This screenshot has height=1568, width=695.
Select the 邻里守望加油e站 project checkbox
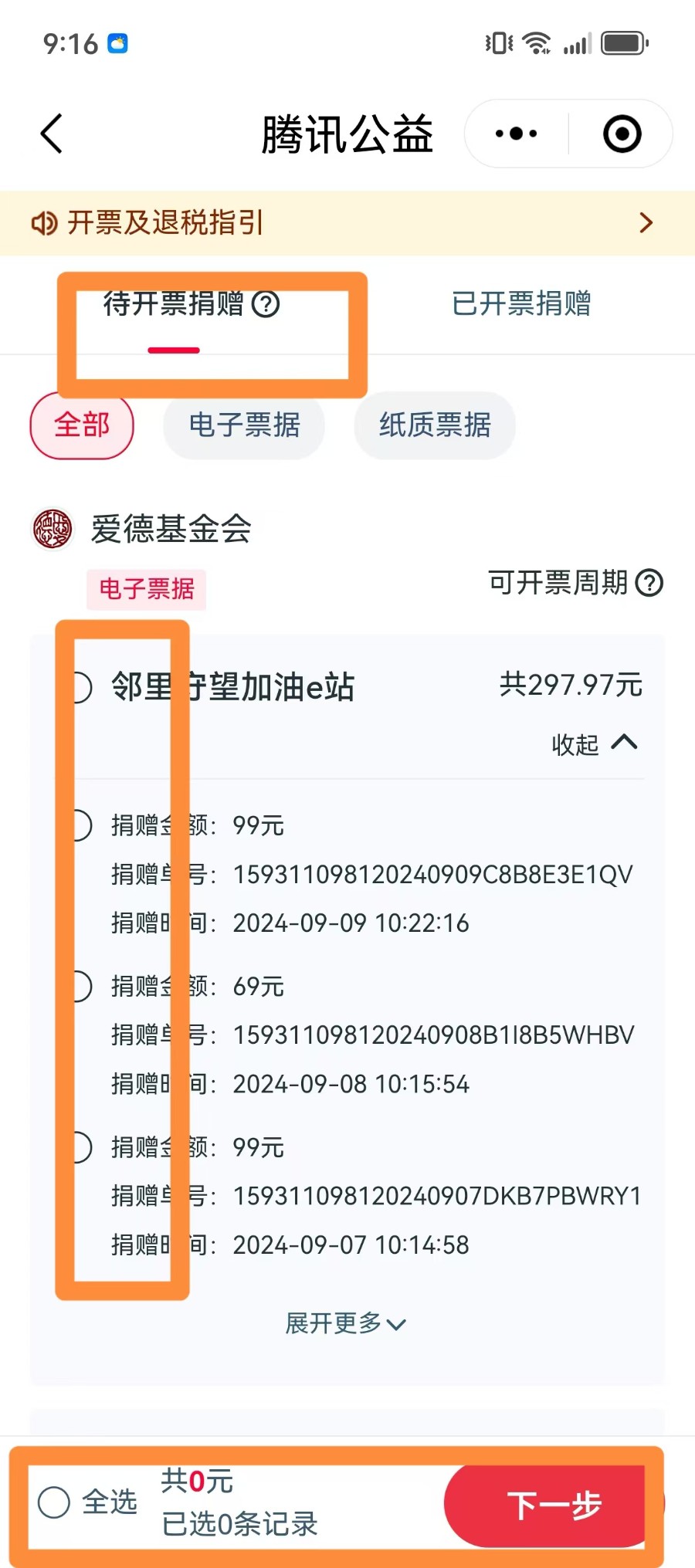(x=78, y=686)
